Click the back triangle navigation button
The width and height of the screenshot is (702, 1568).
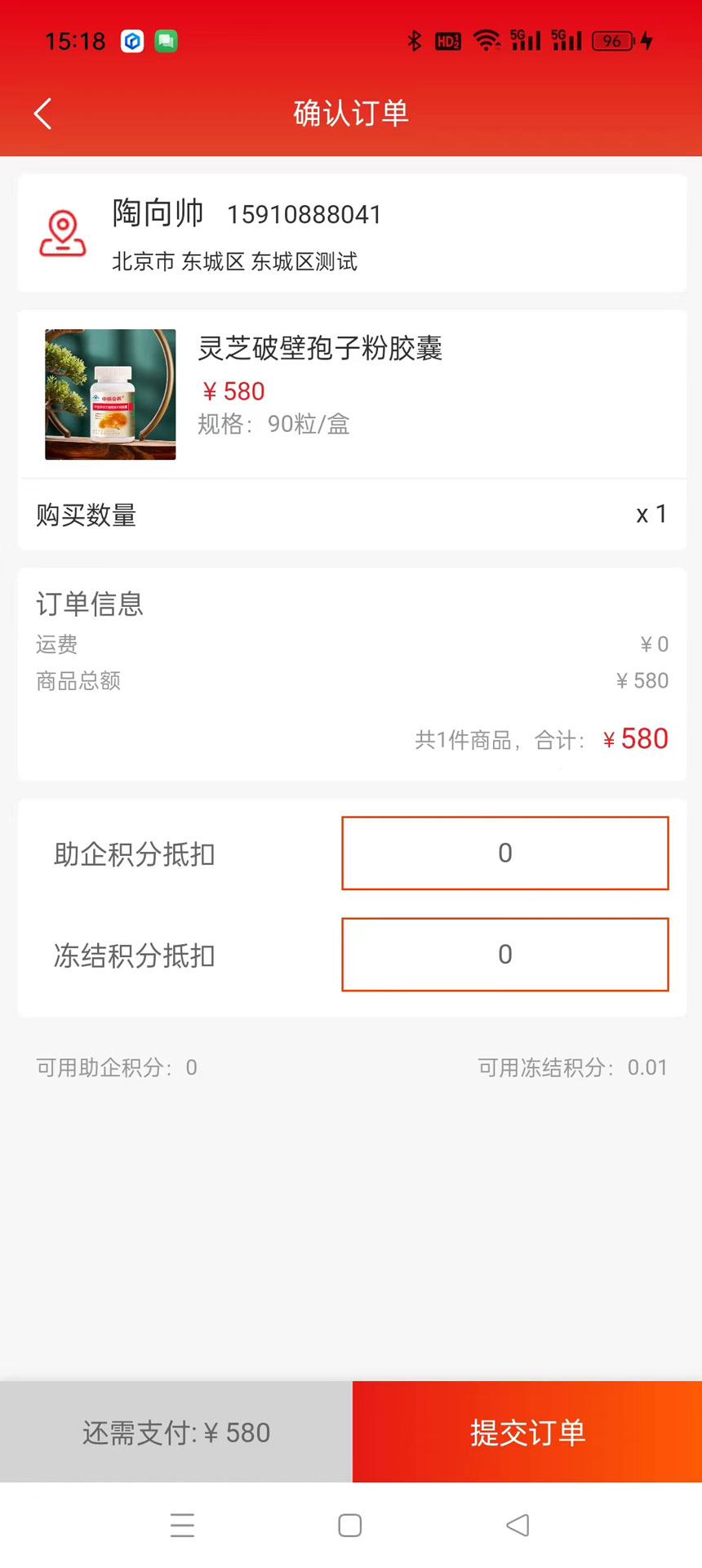(518, 1526)
